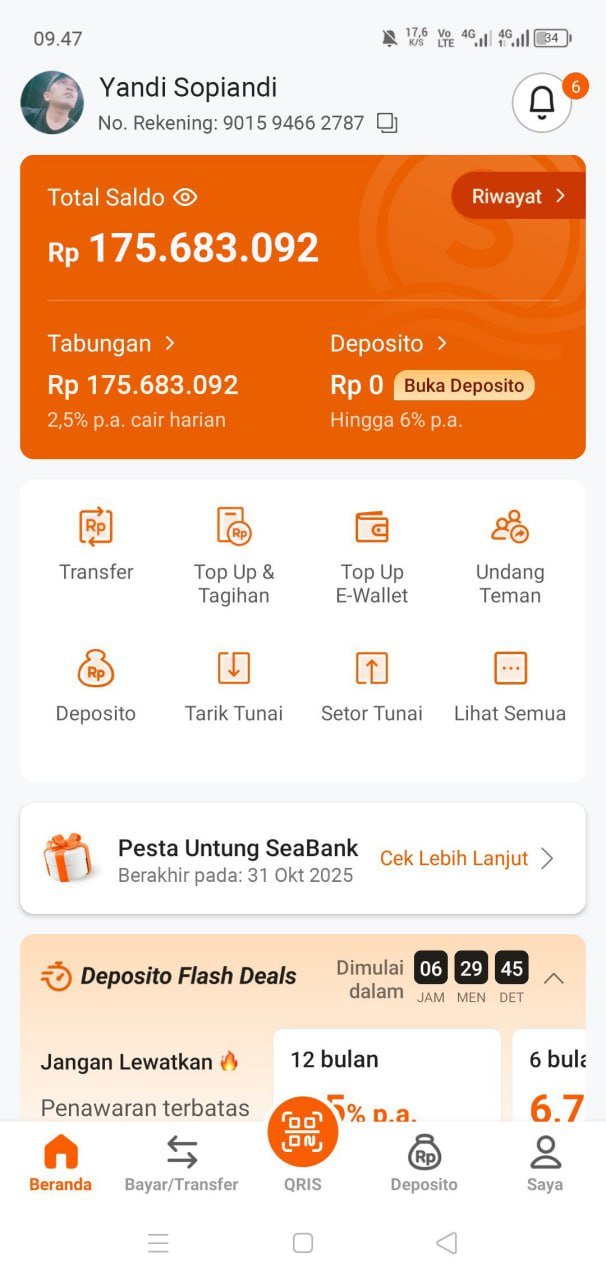Open Riwayat transaction history
The width and height of the screenshot is (606, 1280).
(x=517, y=196)
